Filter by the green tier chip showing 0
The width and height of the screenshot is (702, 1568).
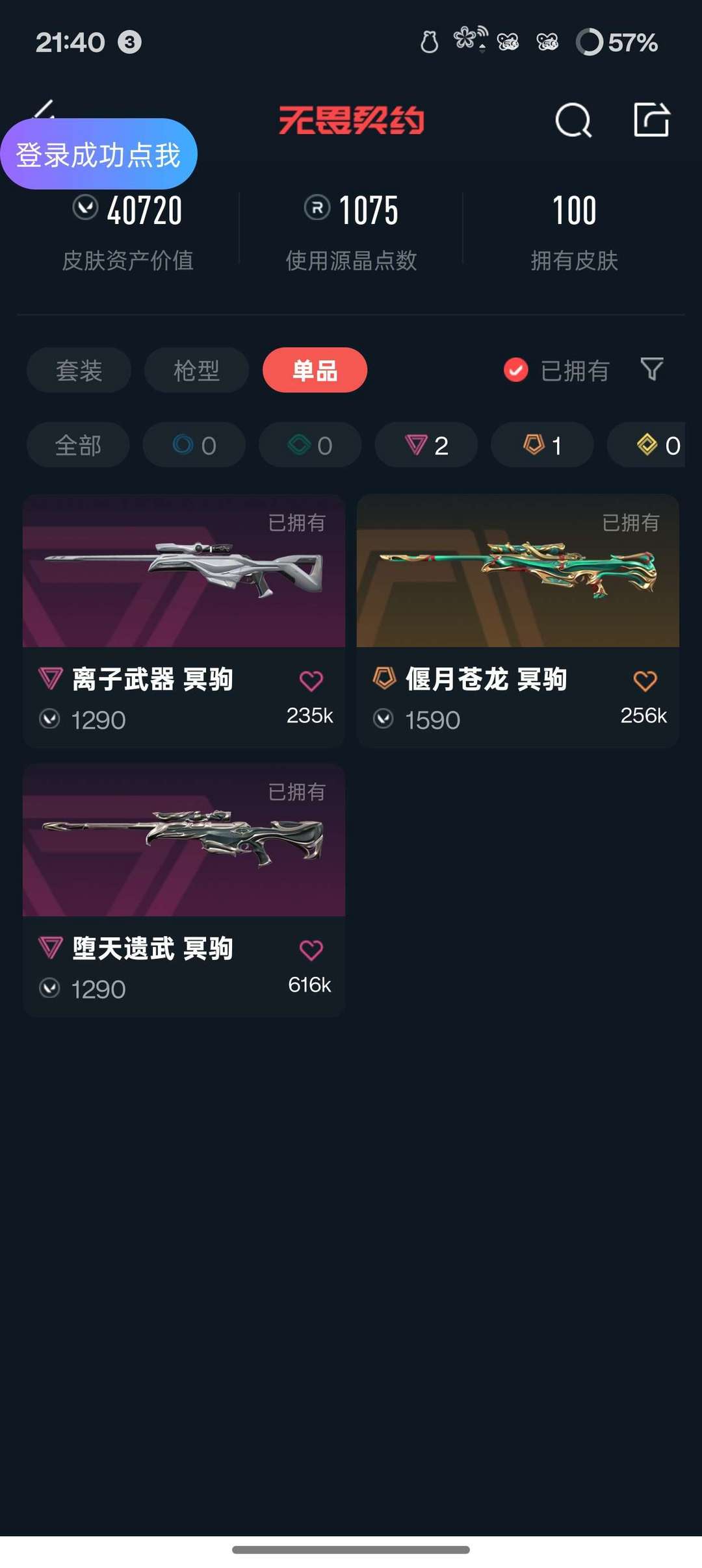pyautogui.click(x=310, y=445)
